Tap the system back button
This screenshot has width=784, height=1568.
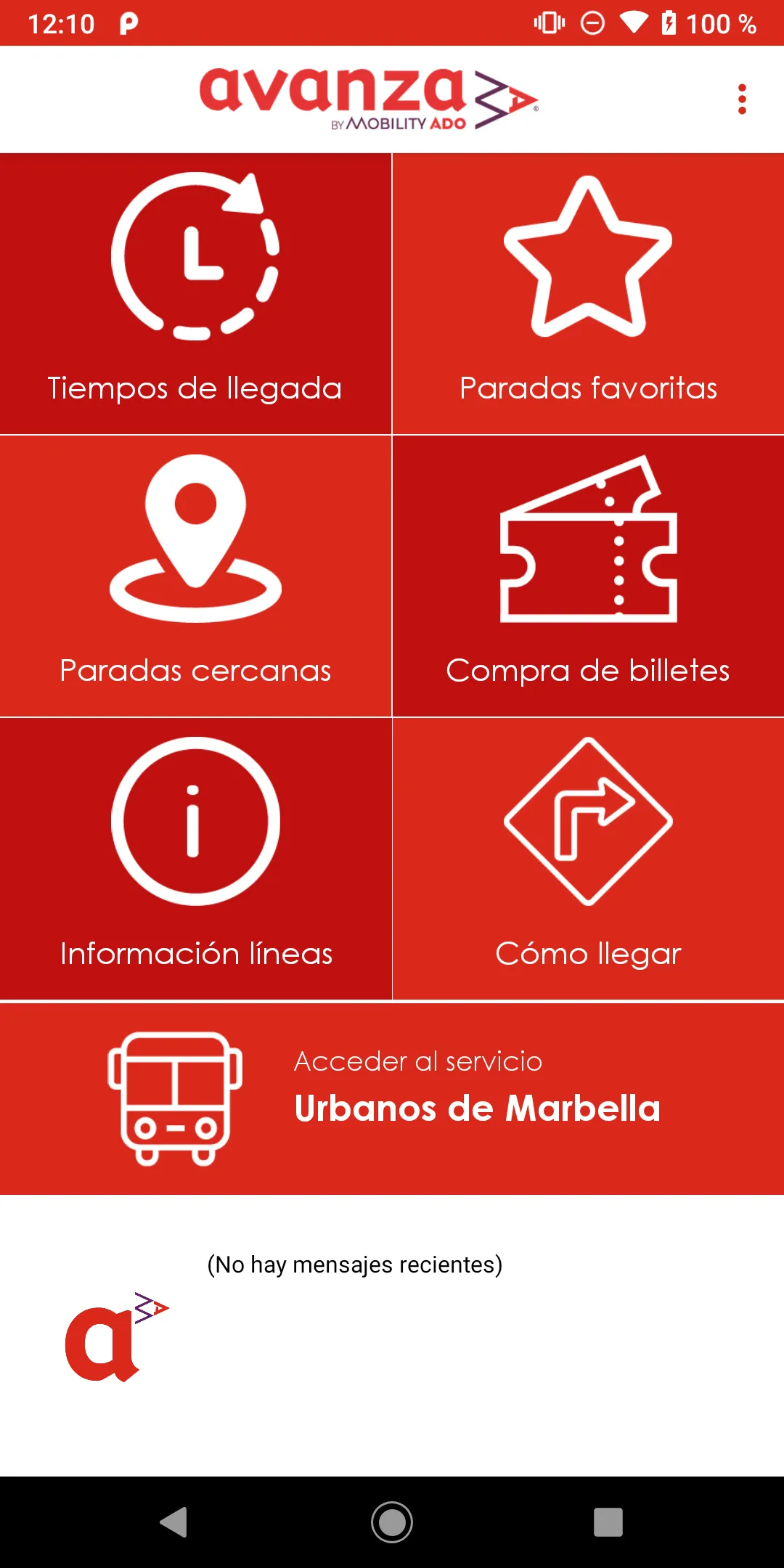pos(173,1522)
